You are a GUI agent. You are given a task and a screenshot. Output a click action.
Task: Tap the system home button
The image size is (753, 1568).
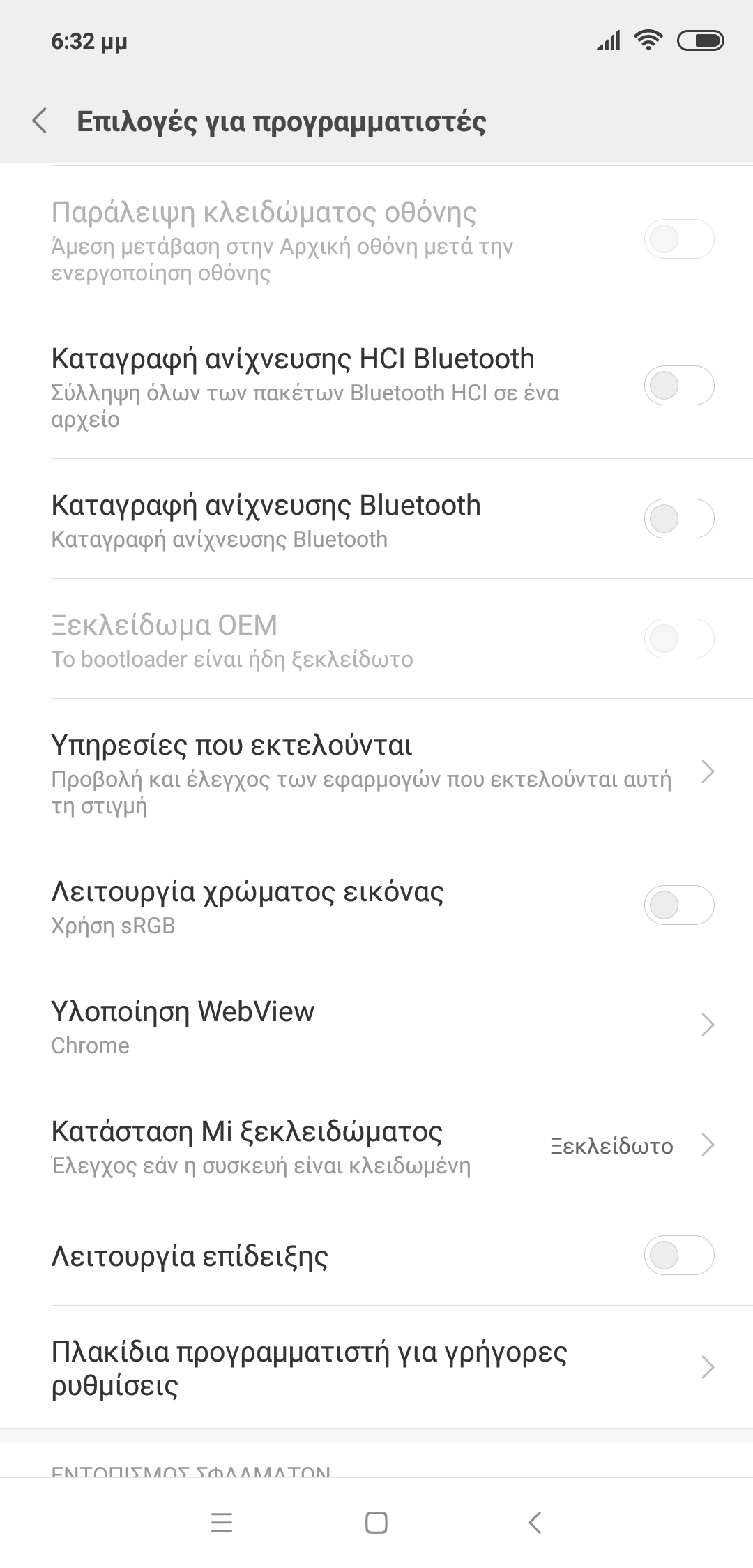coord(376,1523)
